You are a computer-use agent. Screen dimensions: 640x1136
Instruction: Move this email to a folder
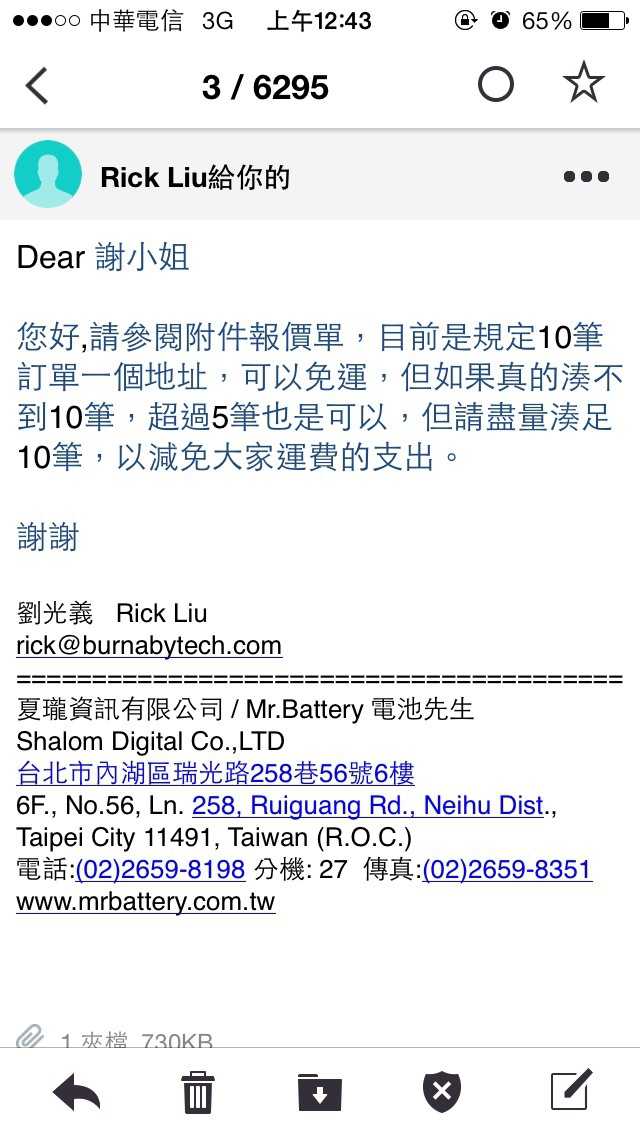tap(319, 1091)
